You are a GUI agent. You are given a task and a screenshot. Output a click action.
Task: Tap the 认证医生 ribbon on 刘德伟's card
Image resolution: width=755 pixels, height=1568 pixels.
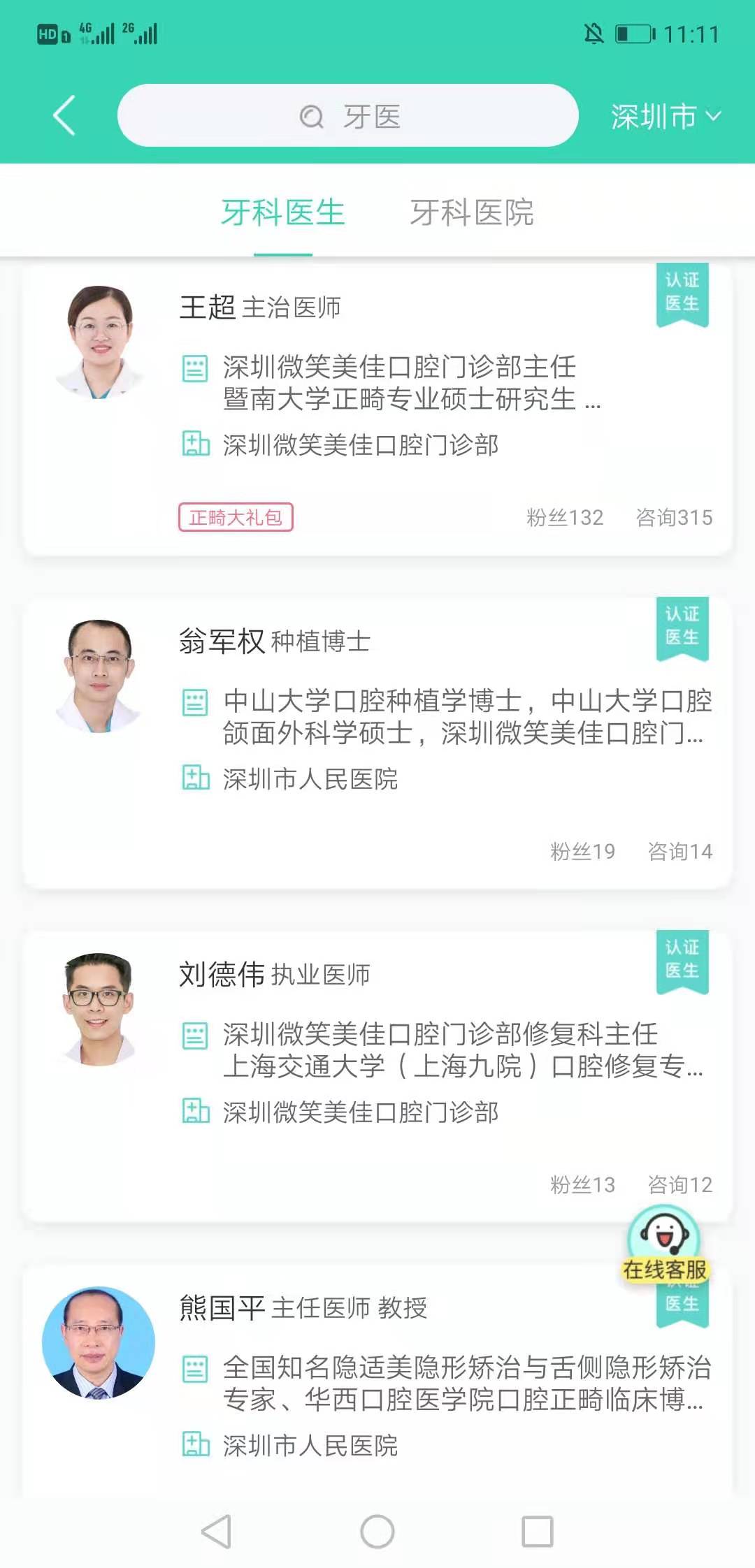683,962
